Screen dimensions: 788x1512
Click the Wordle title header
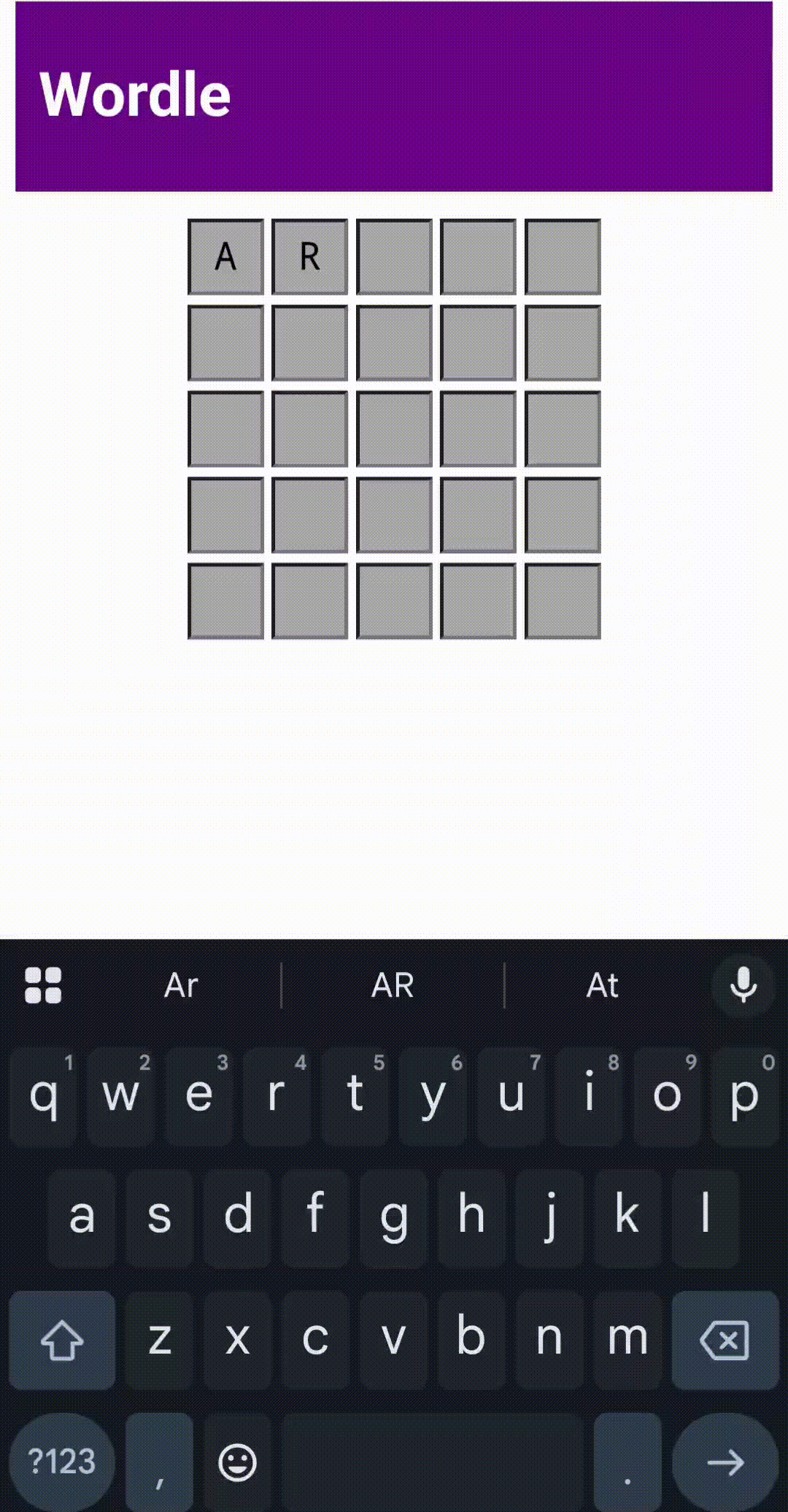pyautogui.click(x=134, y=93)
